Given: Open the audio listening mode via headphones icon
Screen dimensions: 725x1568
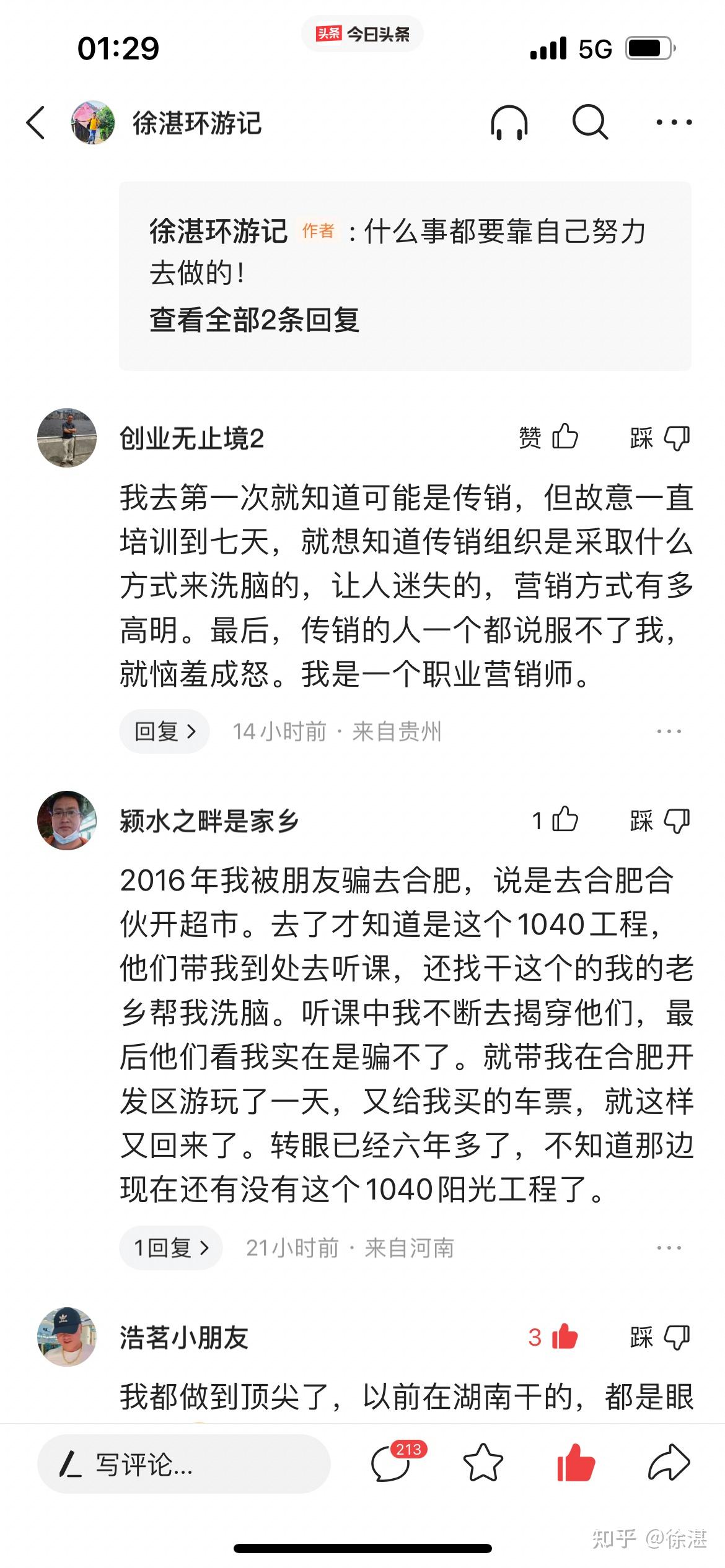Looking at the screenshot, I should tap(507, 123).
